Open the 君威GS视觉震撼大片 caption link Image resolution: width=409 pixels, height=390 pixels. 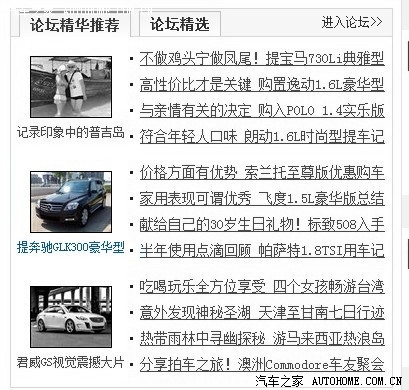71,362
